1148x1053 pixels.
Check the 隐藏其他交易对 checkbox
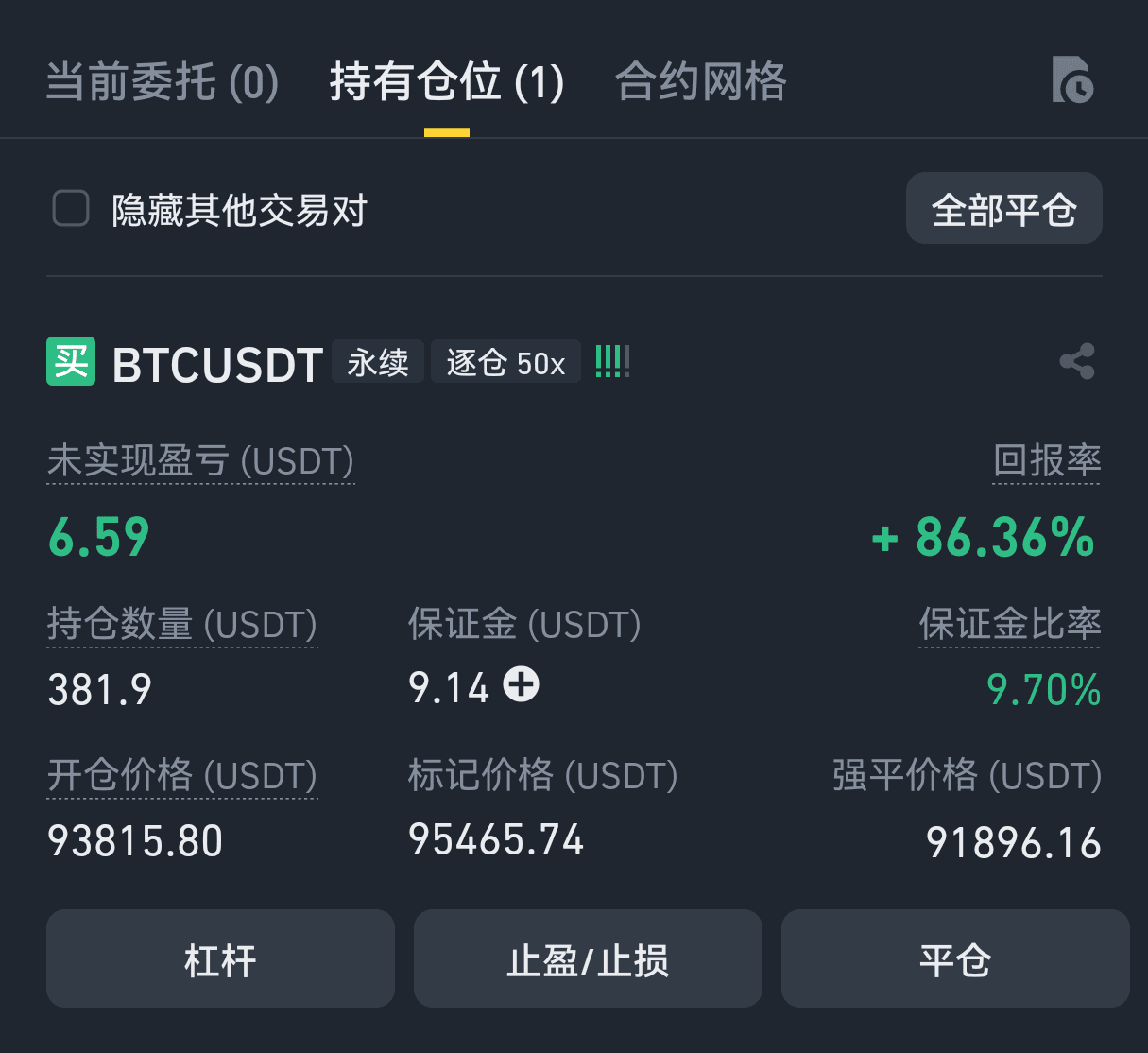point(71,209)
